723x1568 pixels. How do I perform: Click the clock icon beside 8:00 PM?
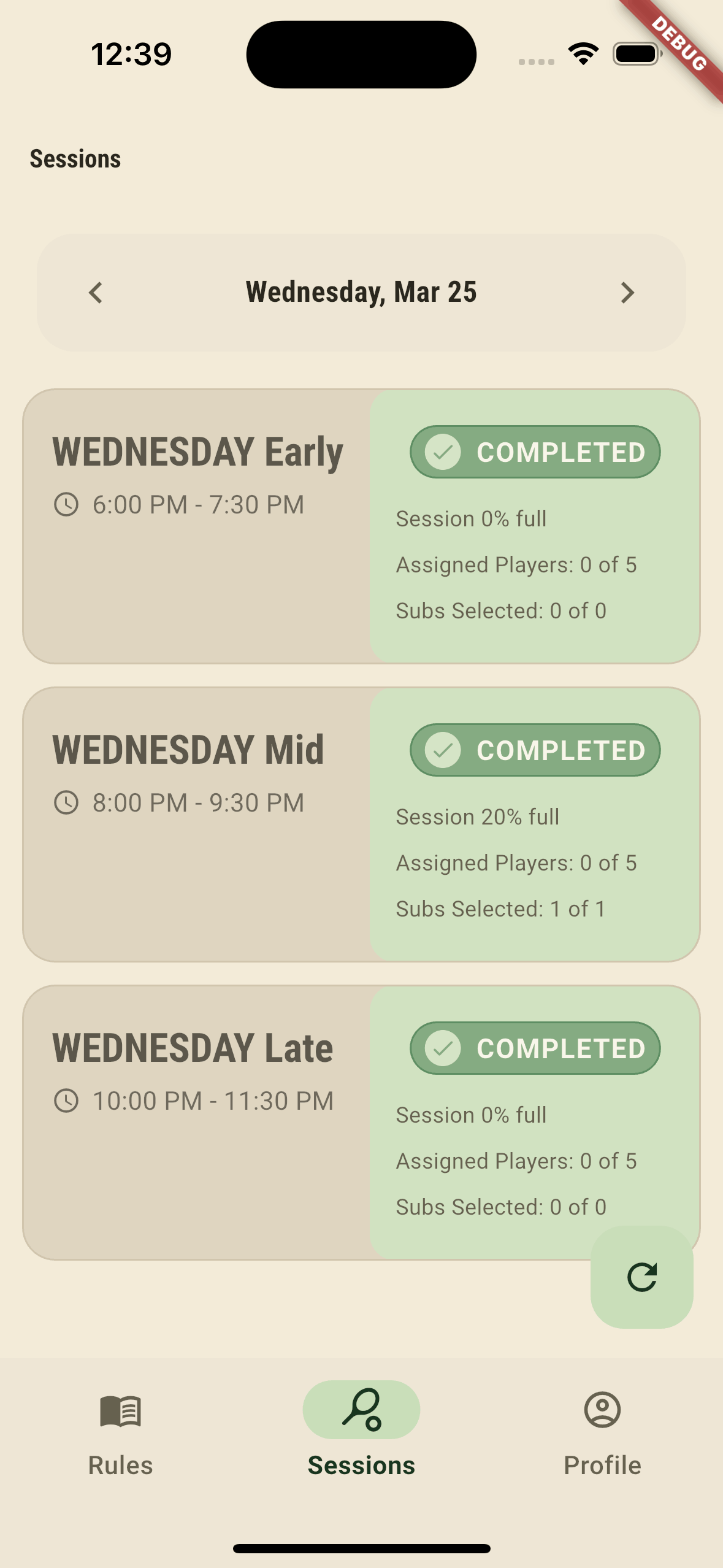(x=67, y=802)
